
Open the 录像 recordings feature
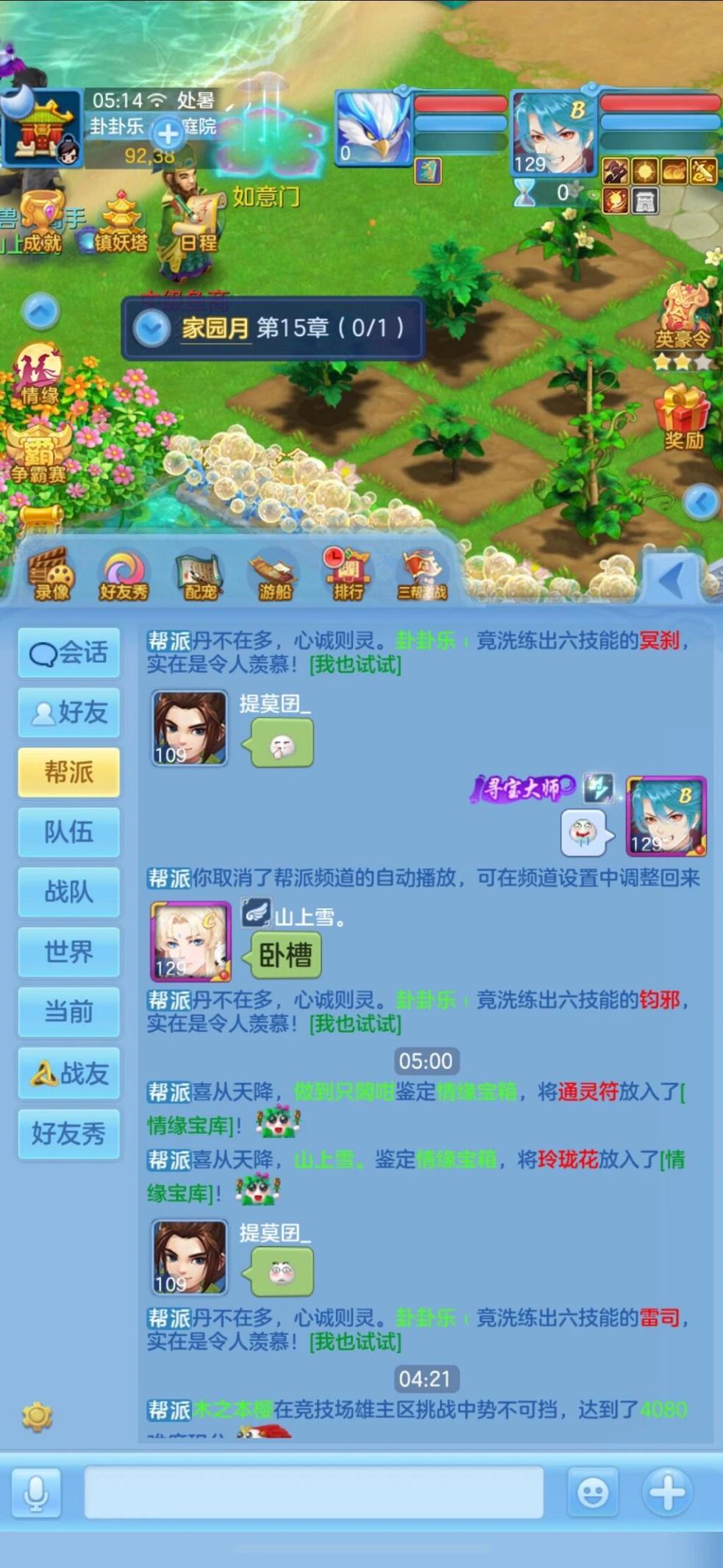click(x=51, y=575)
